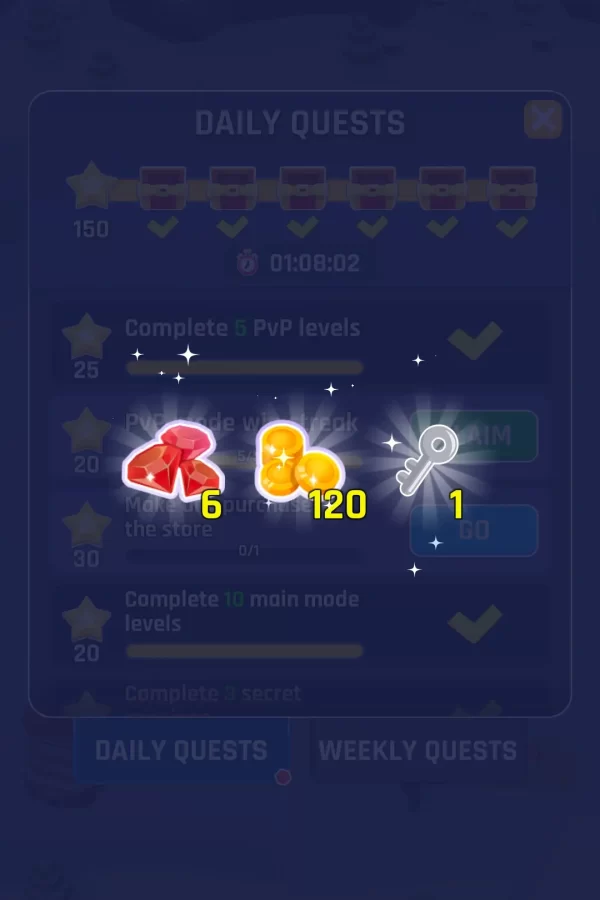Viewport: 600px width, 900px height.
Task: Close the Daily Quests dialog
Action: (x=543, y=121)
